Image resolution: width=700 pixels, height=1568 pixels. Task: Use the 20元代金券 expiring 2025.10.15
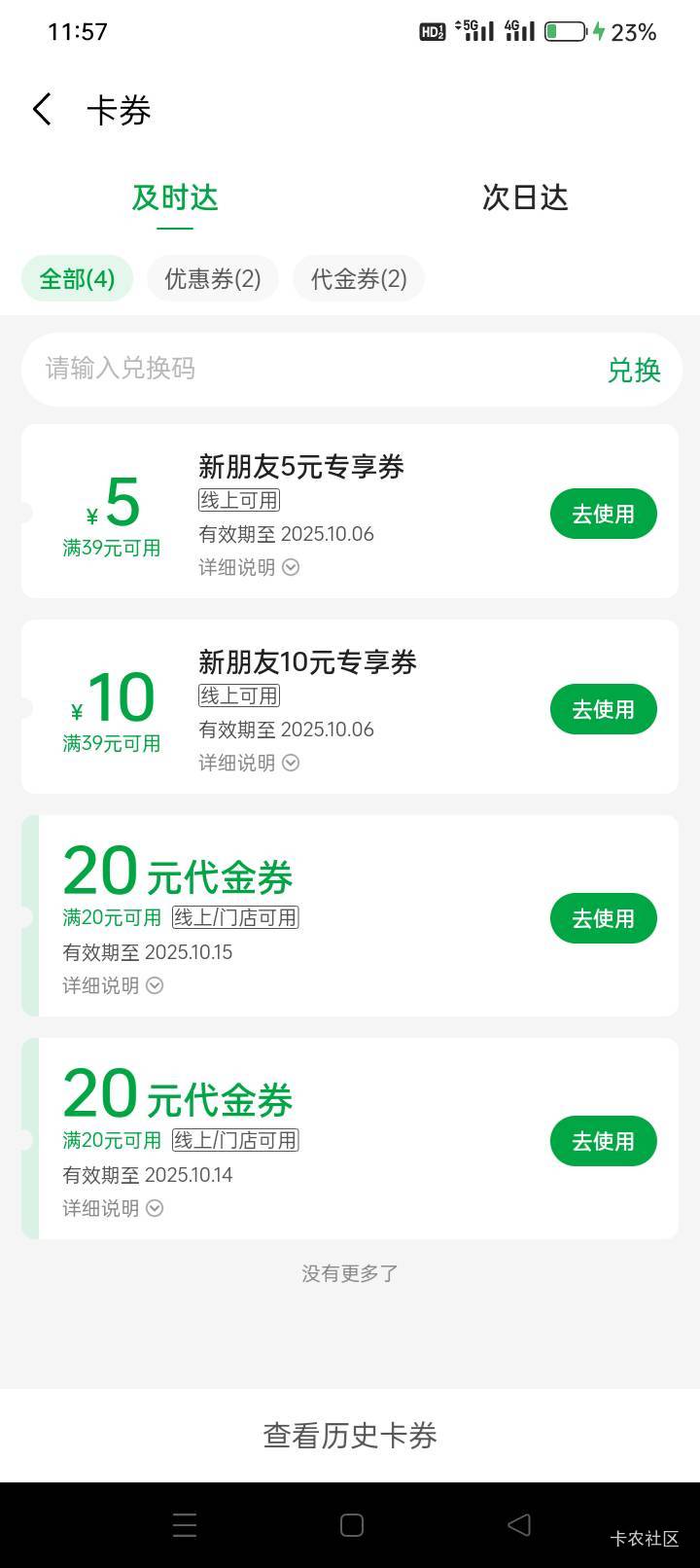[x=603, y=918]
